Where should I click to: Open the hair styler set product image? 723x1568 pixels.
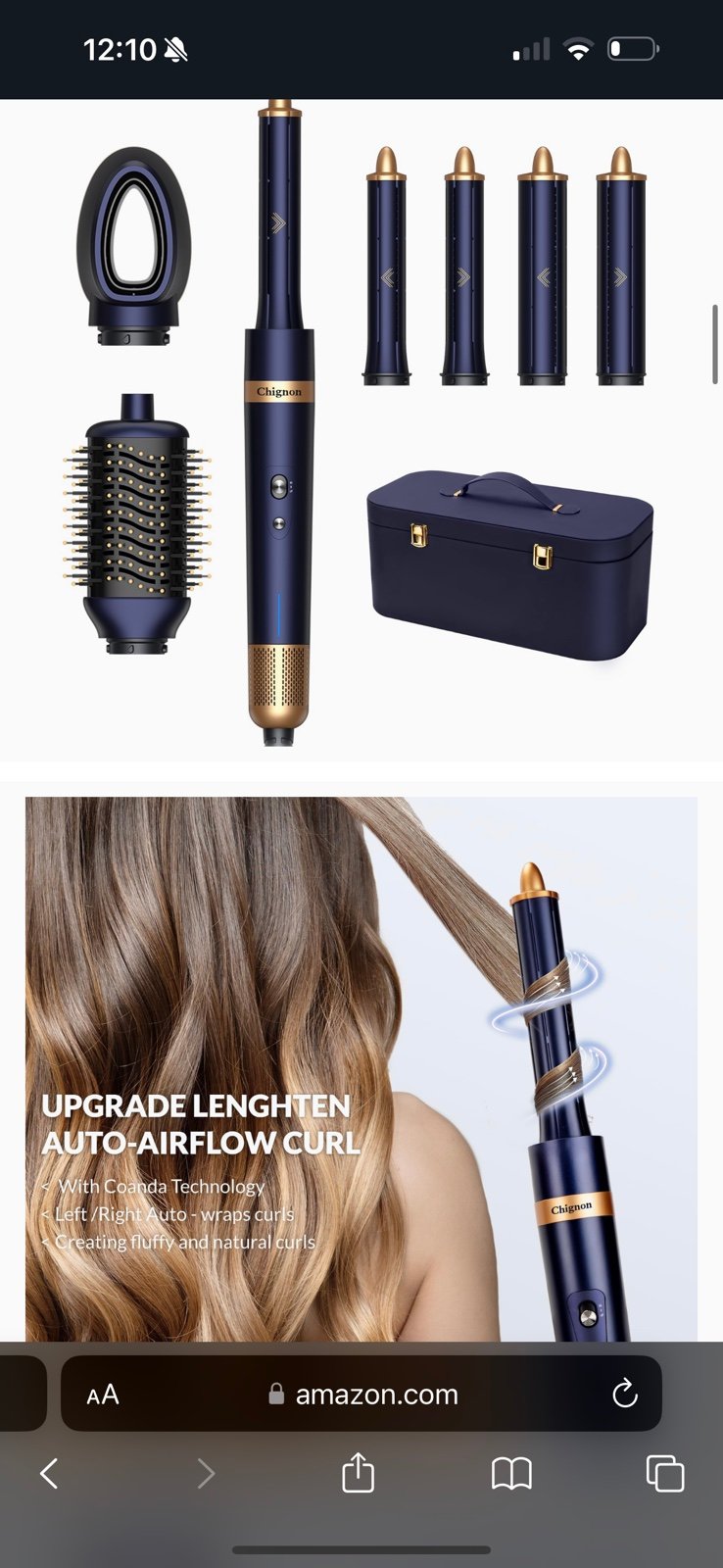[361, 430]
